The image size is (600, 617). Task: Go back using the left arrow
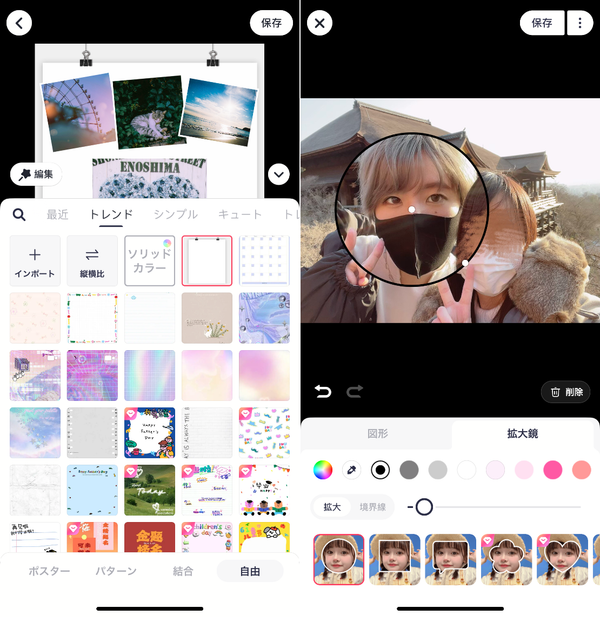tap(19, 23)
